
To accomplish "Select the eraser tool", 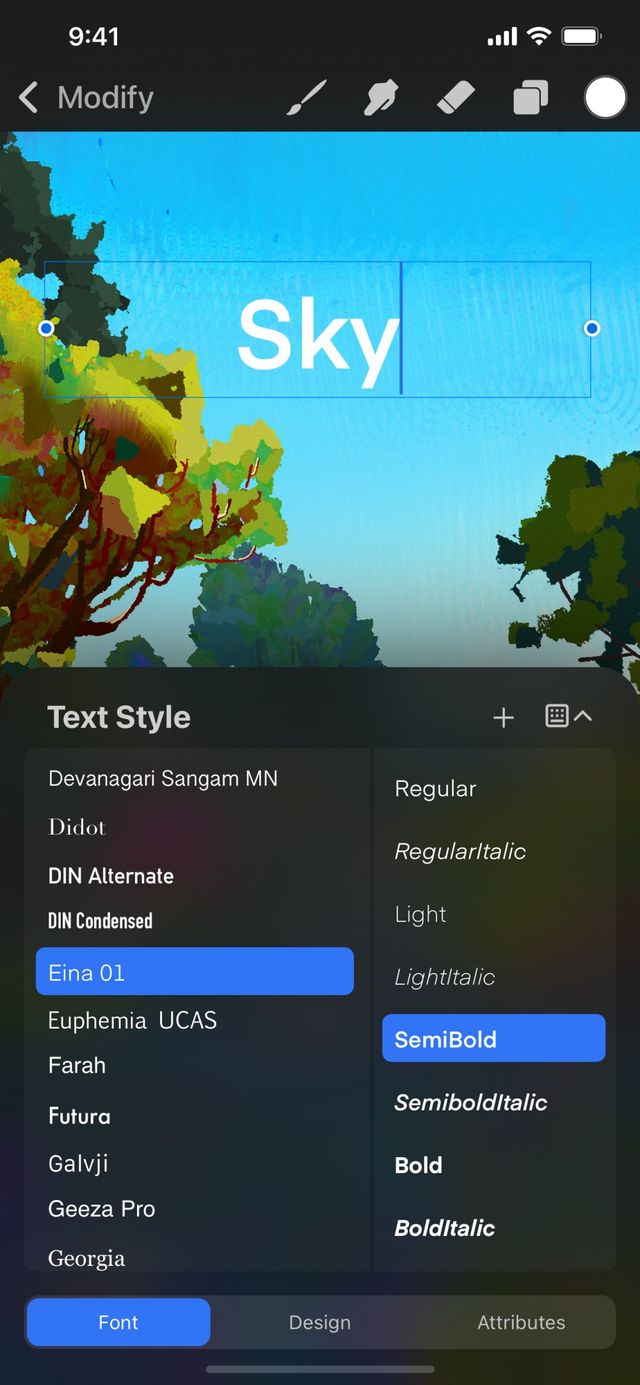I will tap(456, 98).
